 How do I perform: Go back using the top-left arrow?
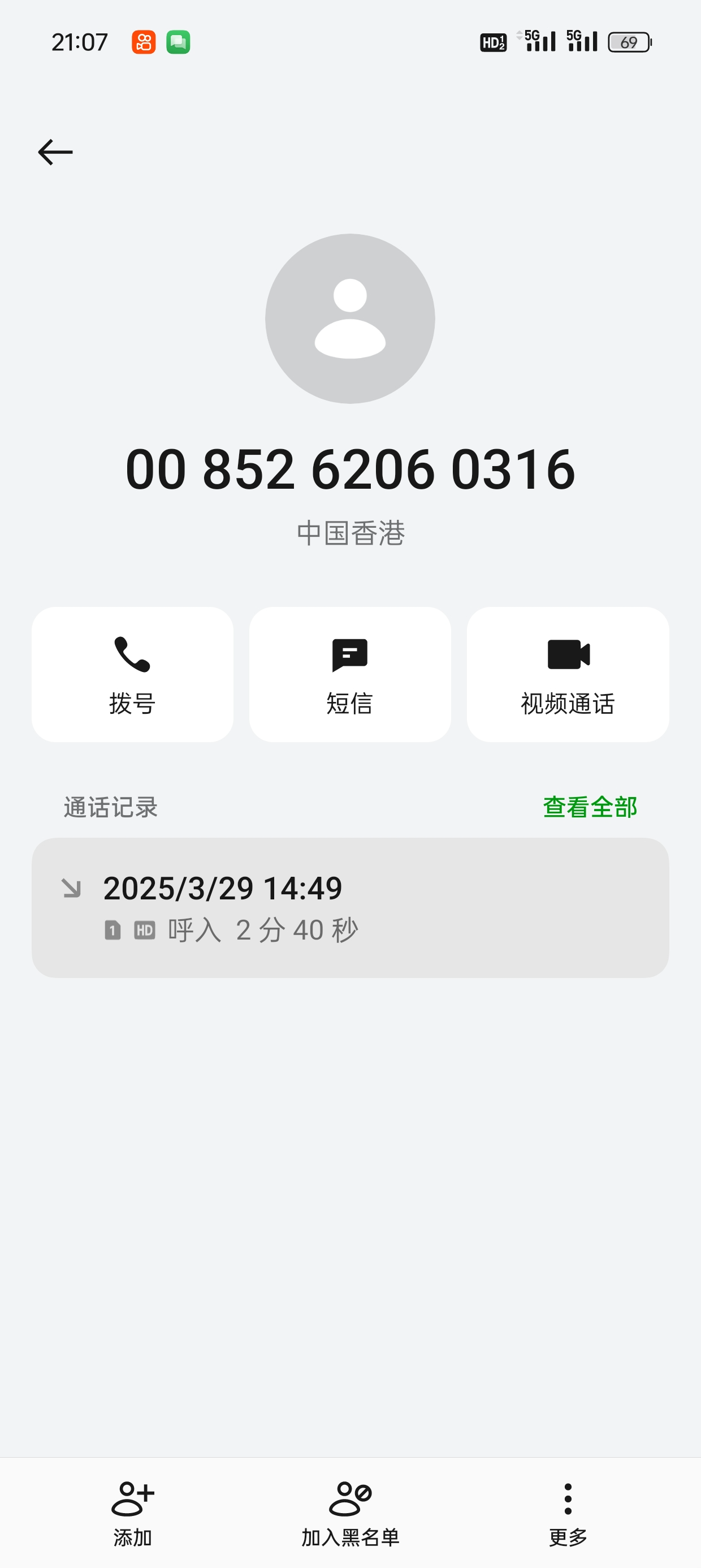[x=55, y=152]
